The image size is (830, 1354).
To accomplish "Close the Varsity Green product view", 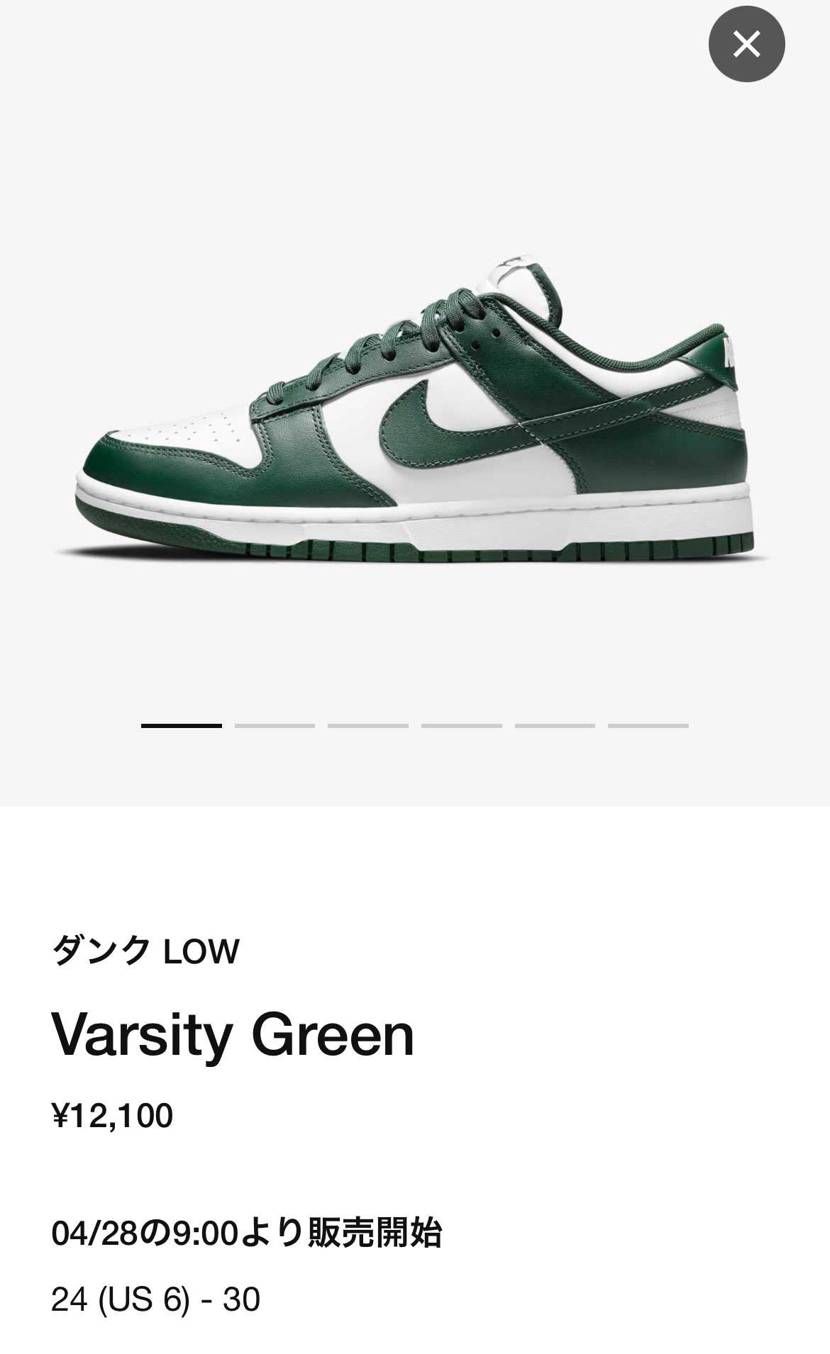I will [x=746, y=44].
